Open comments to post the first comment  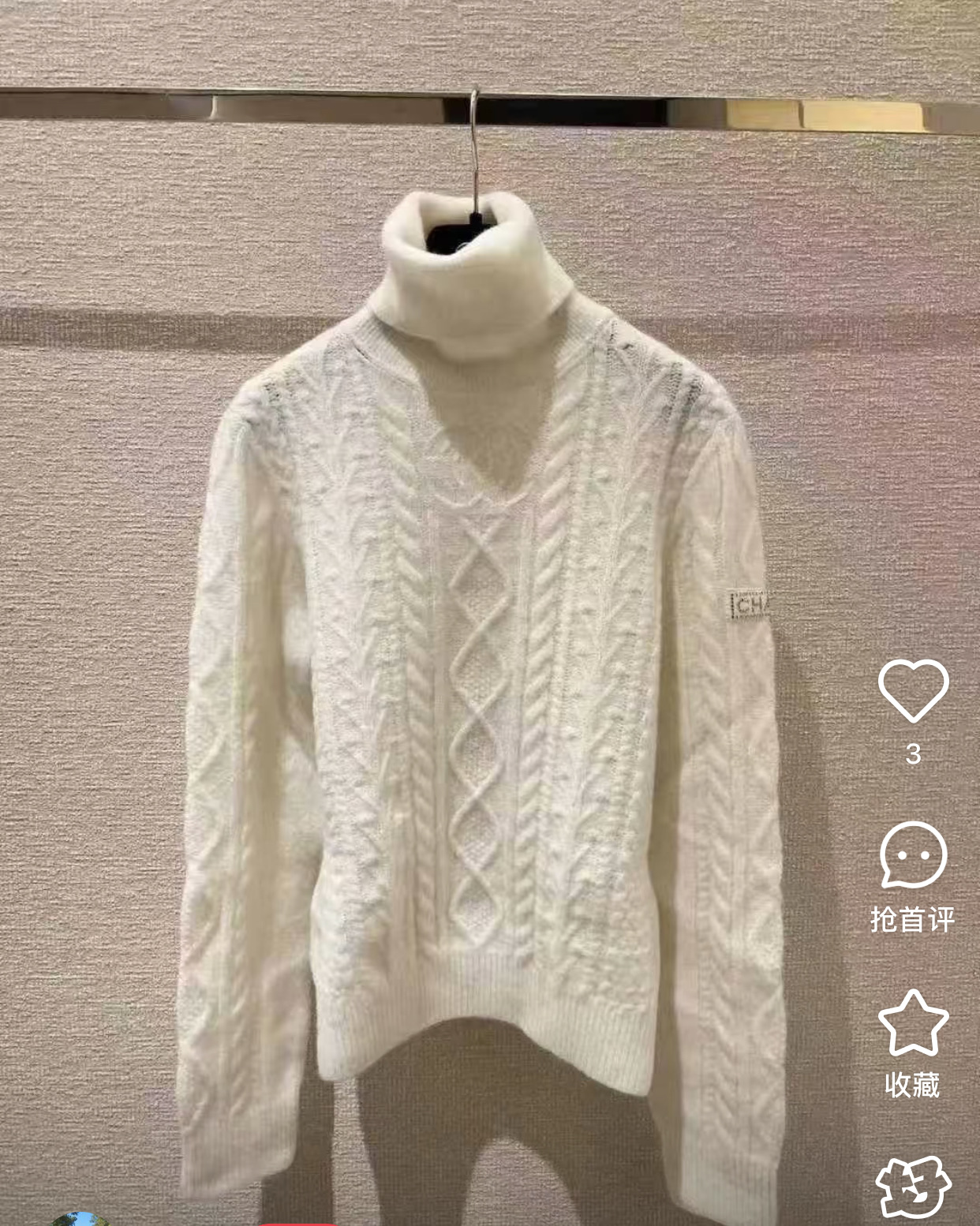pos(913,856)
